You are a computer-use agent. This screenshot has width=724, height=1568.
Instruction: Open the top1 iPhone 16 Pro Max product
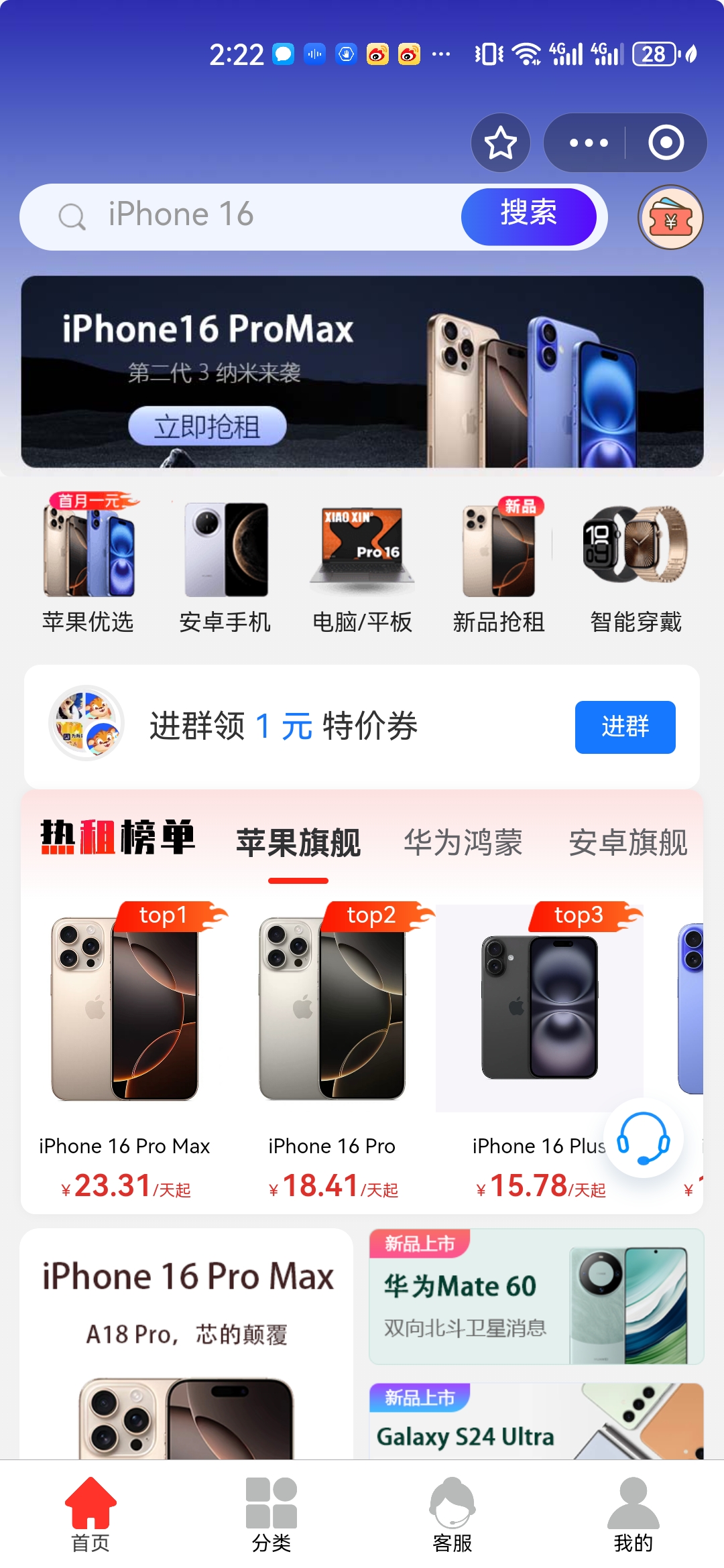(125, 1045)
